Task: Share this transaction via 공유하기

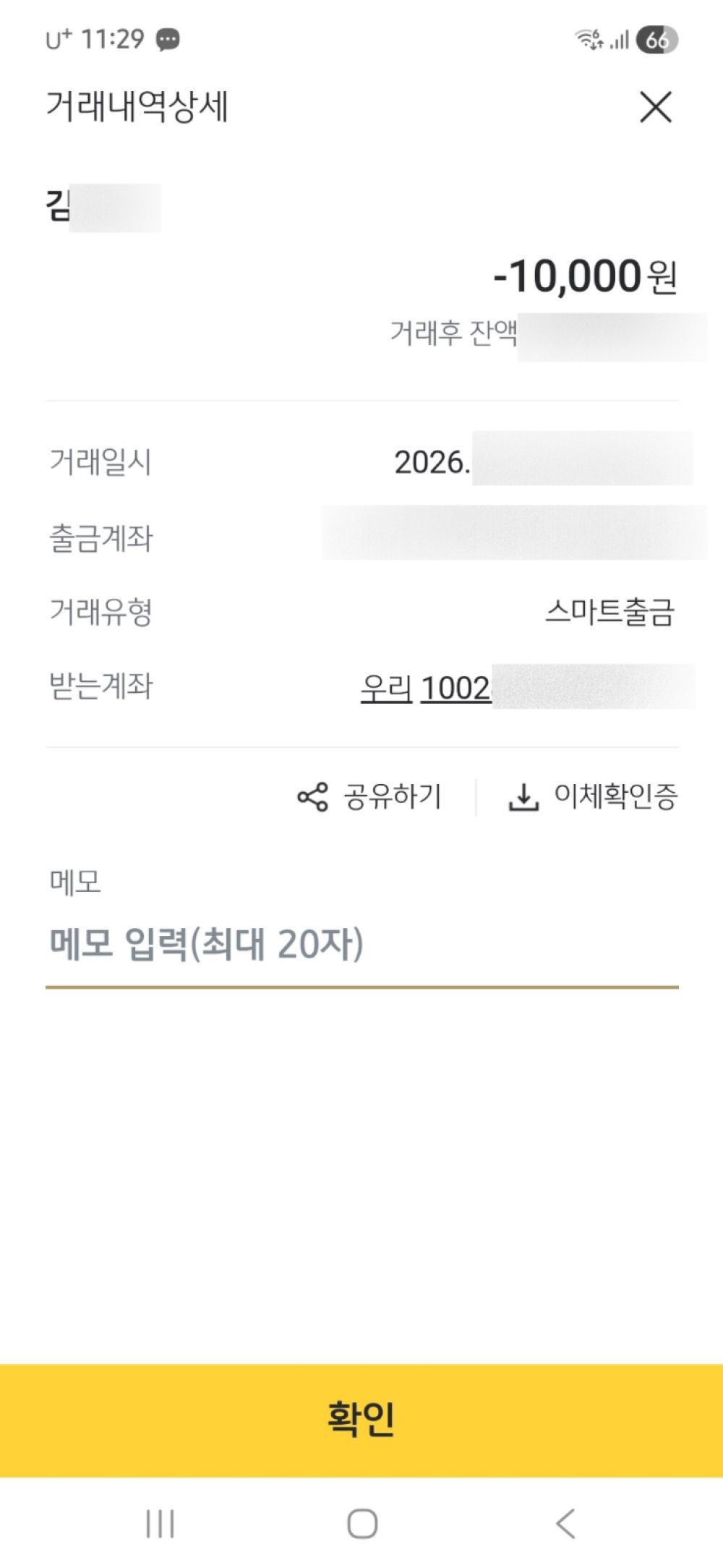Action: [369, 796]
